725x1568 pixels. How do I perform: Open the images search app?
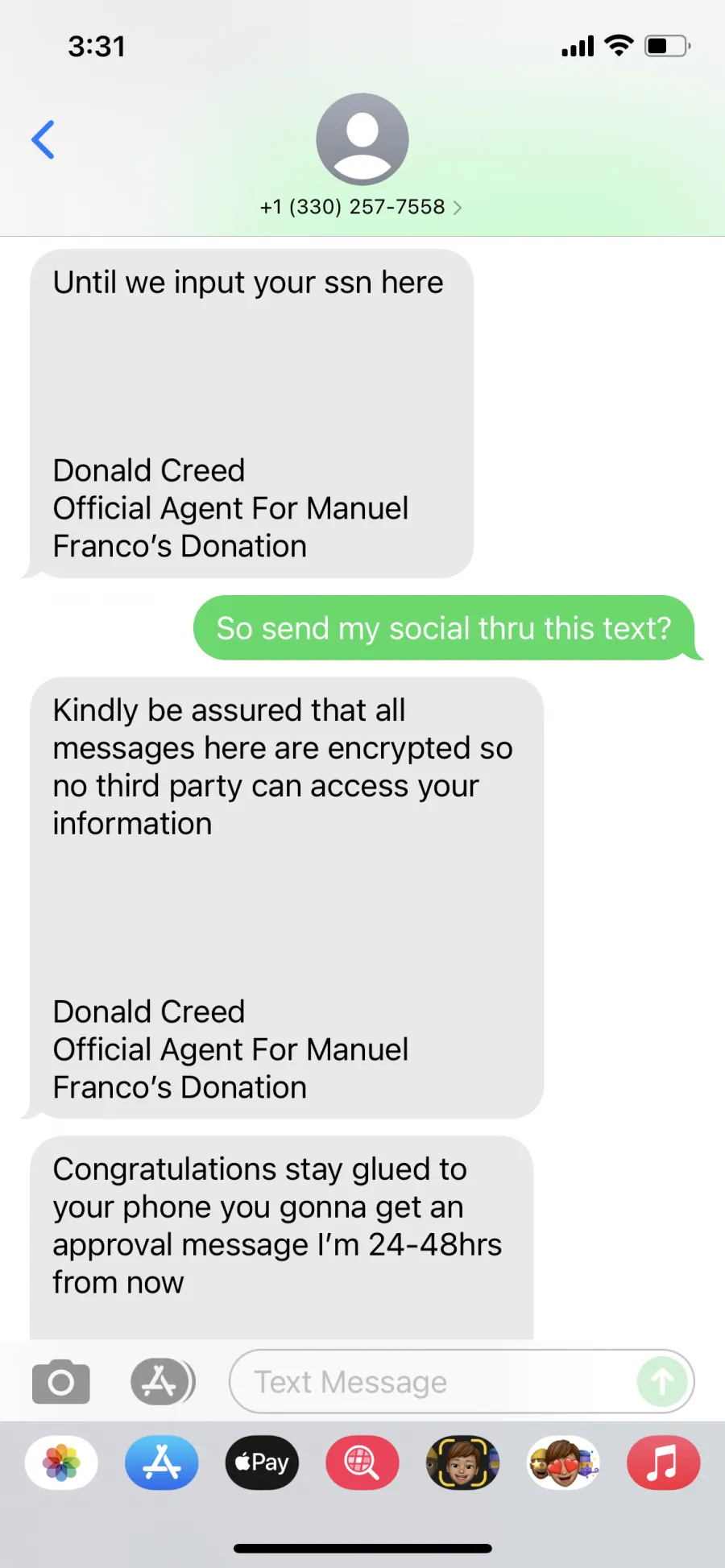pos(362,1463)
